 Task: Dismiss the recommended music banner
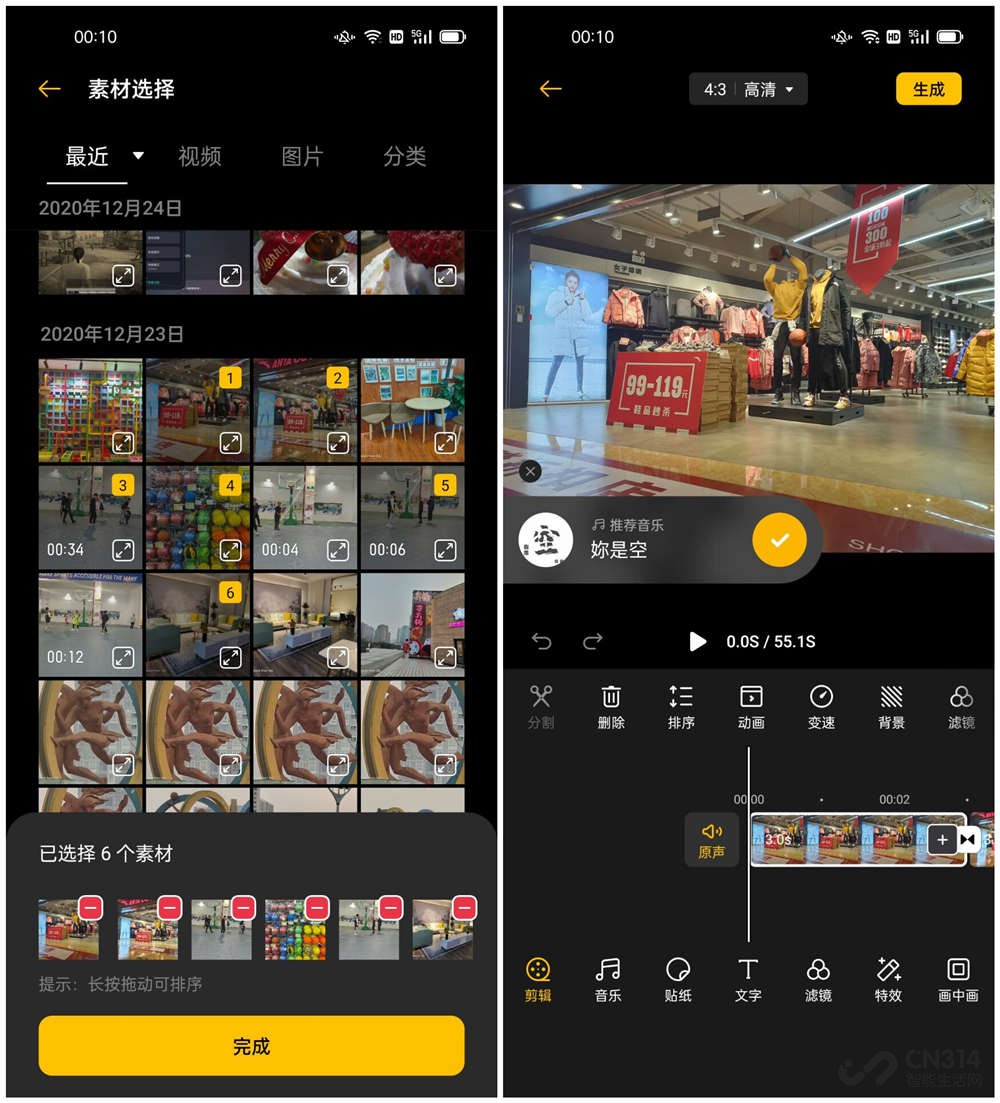(x=530, y=471)
